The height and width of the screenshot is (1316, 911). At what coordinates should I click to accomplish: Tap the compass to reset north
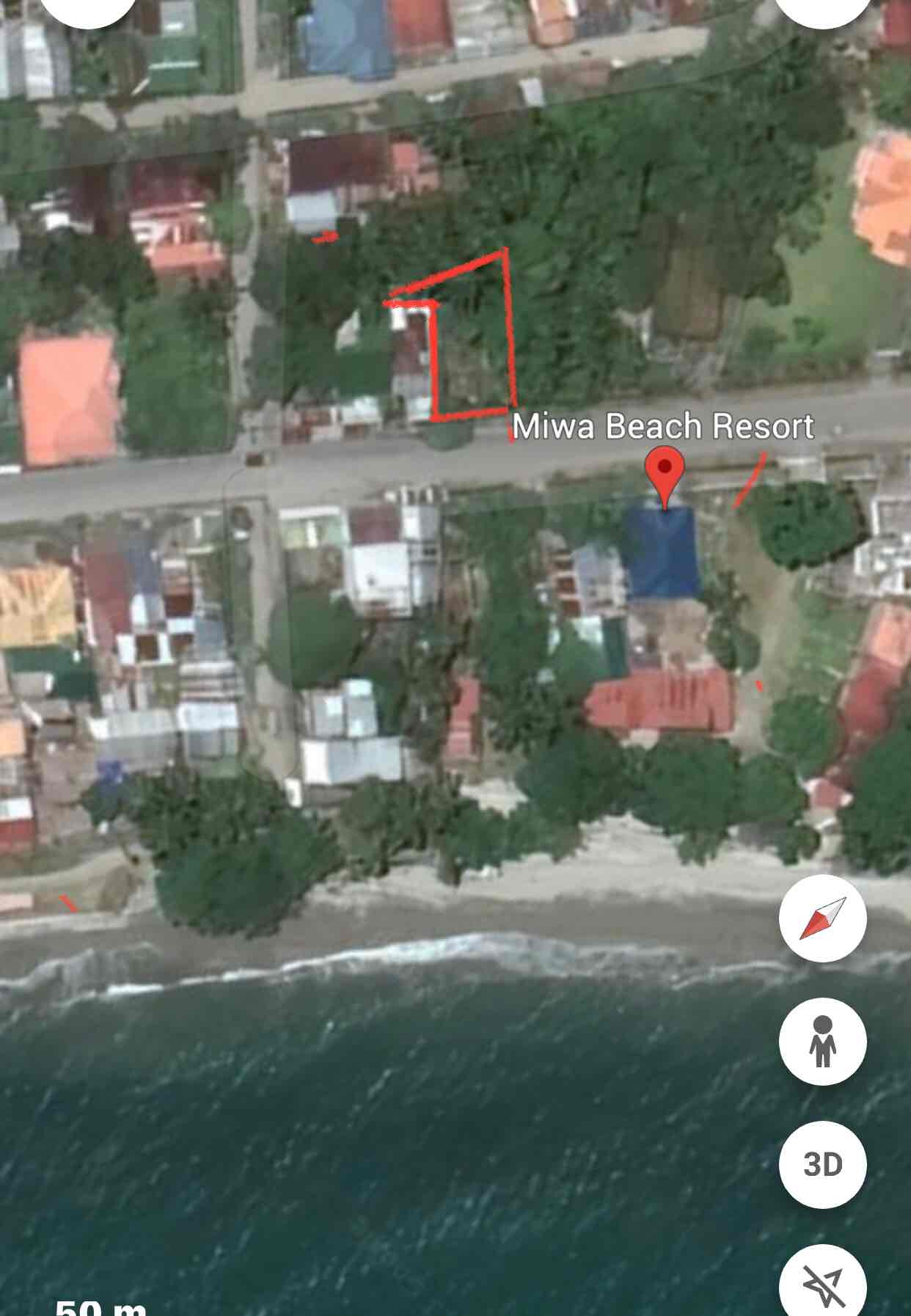822,918
